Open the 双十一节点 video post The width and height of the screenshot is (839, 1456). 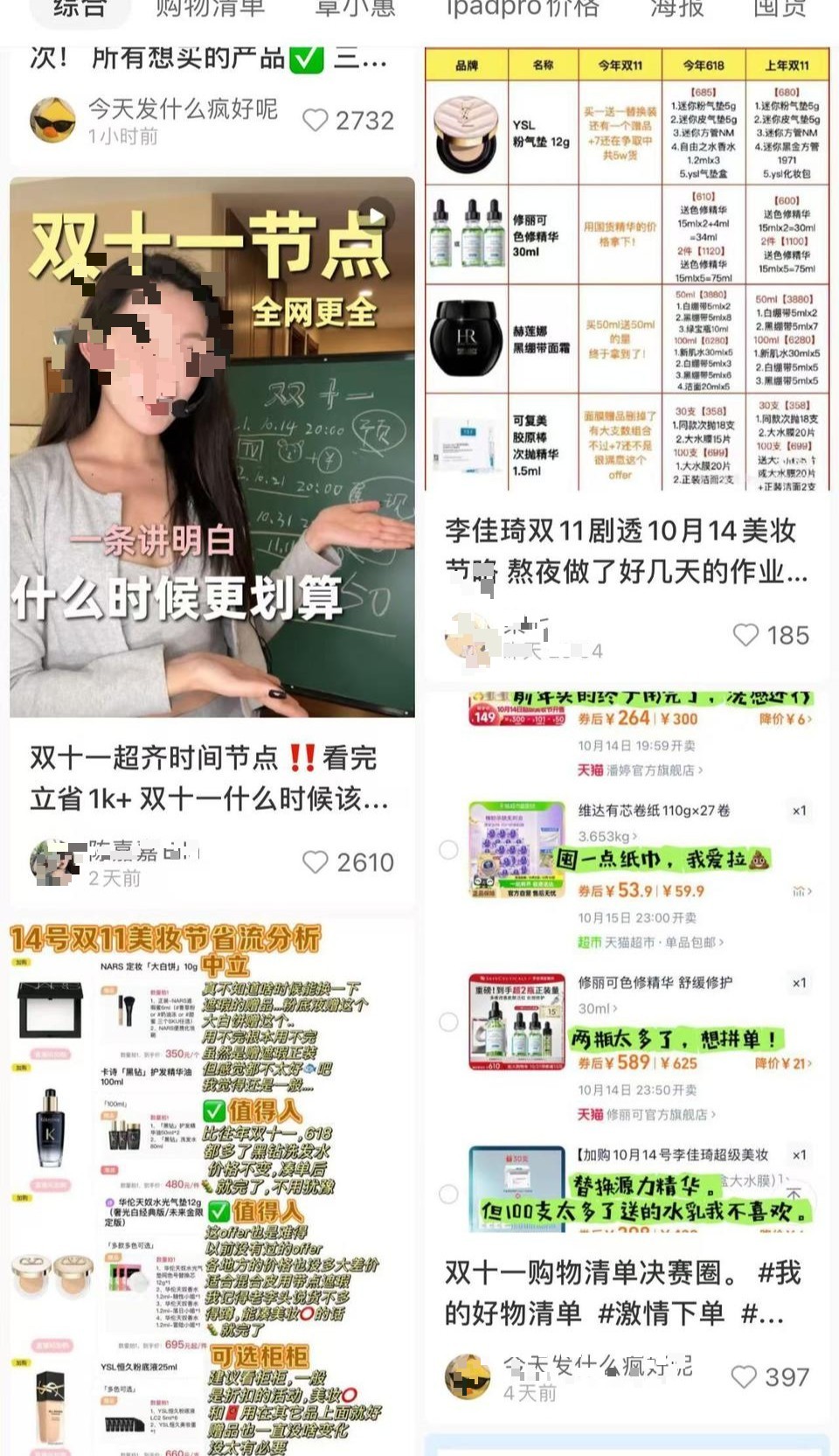(x=212, y=446)
